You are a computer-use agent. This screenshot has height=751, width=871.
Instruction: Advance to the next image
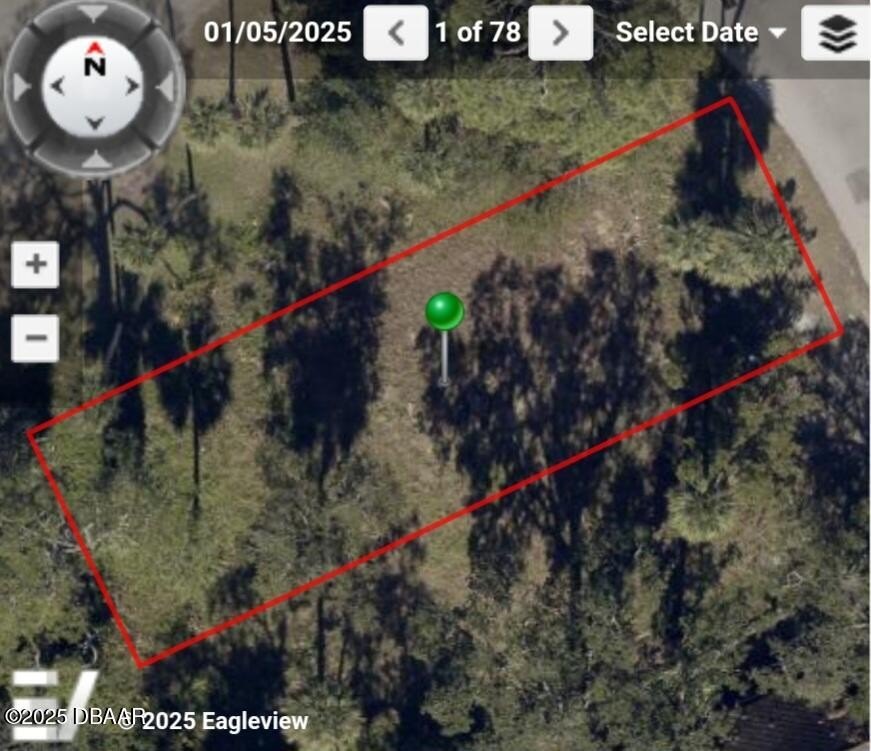click(x=560, y=33)
